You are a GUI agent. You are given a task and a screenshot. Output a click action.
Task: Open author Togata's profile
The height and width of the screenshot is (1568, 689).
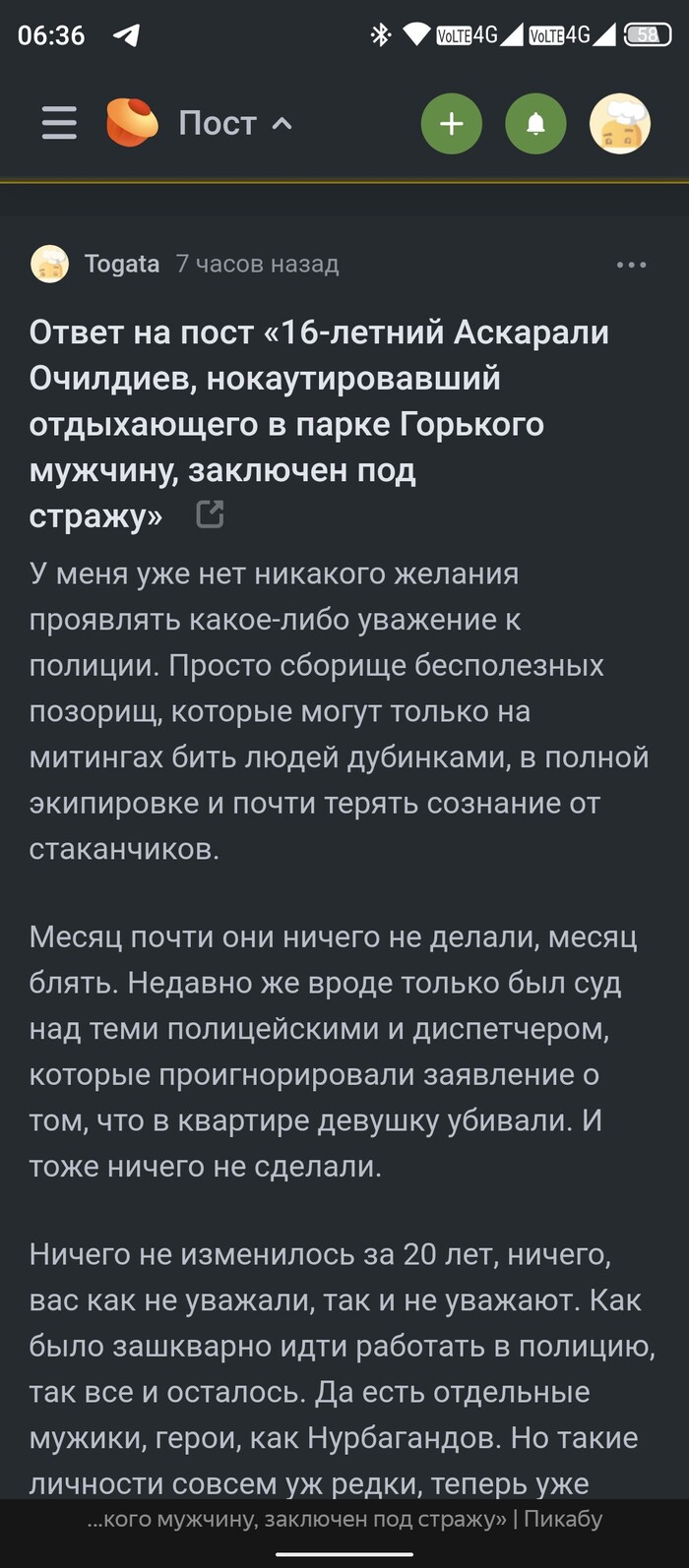pyautogui.click(x=121, y=264)
